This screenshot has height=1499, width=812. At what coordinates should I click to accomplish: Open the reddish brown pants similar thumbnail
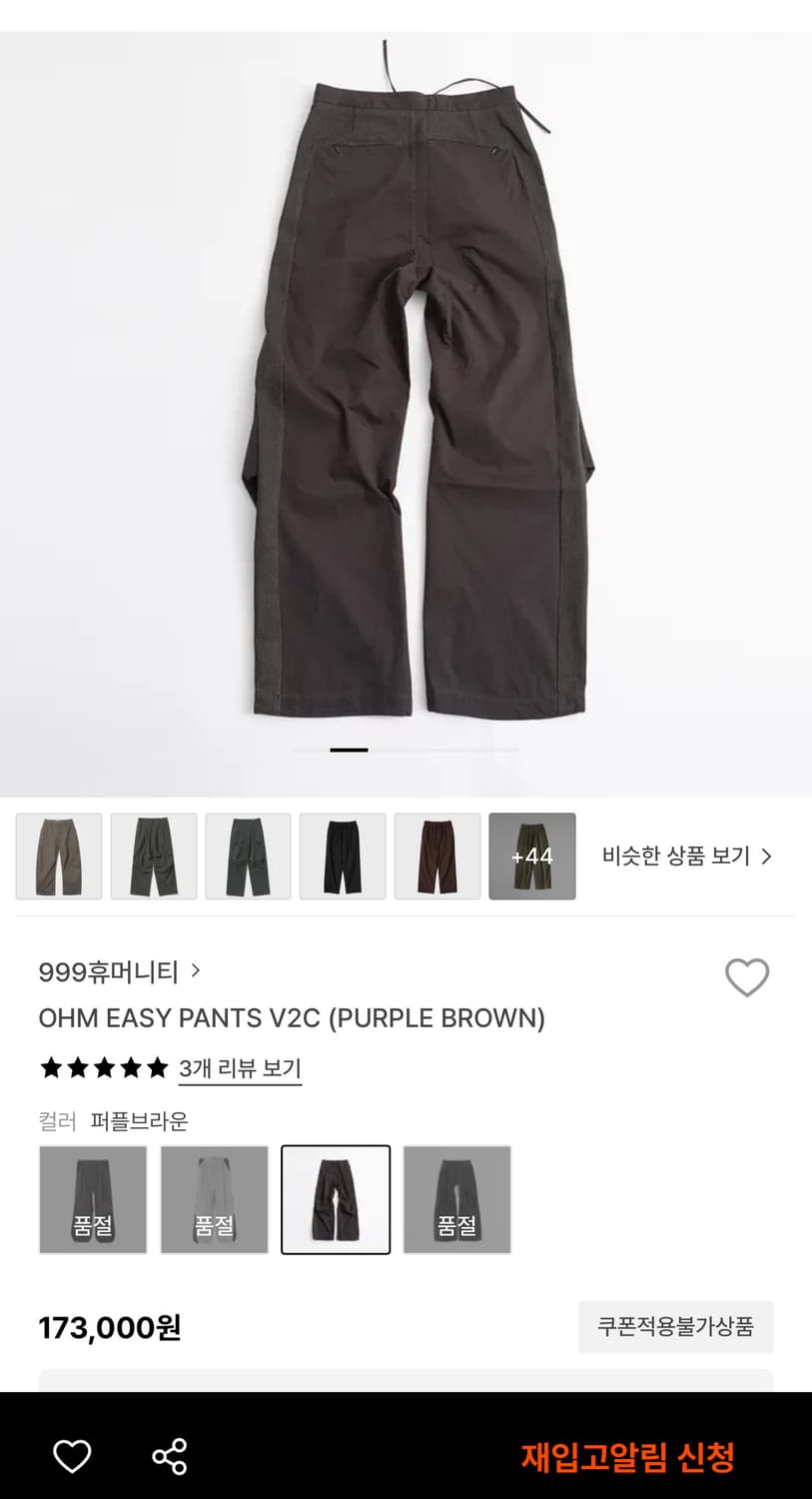point(437,856)
